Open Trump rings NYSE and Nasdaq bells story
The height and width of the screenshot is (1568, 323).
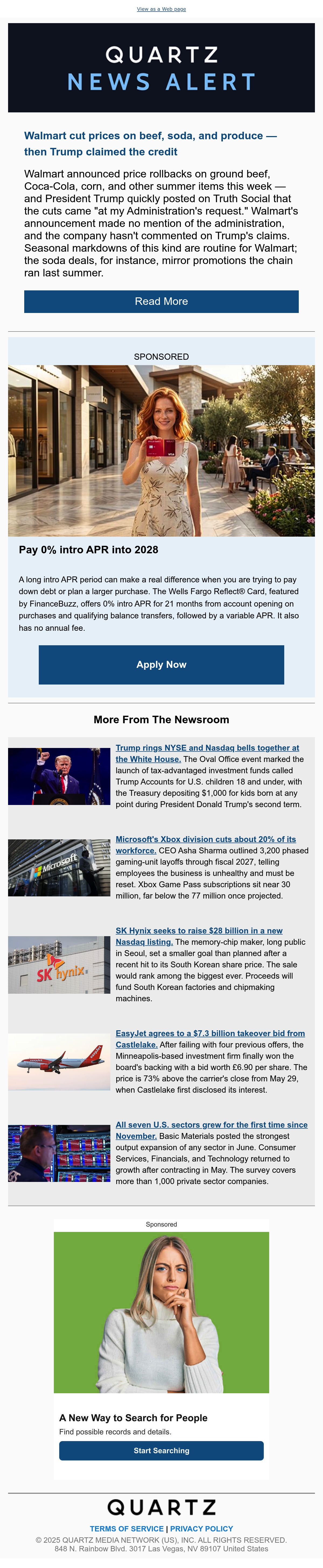207,754
